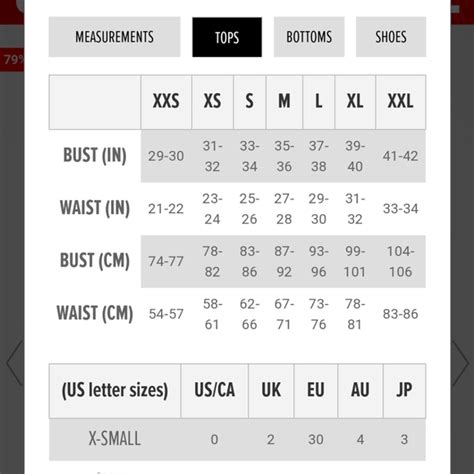Screen dimensions: 474x474
Task: Open the Bottoms size chart
Action: click(x=309, y=37)
